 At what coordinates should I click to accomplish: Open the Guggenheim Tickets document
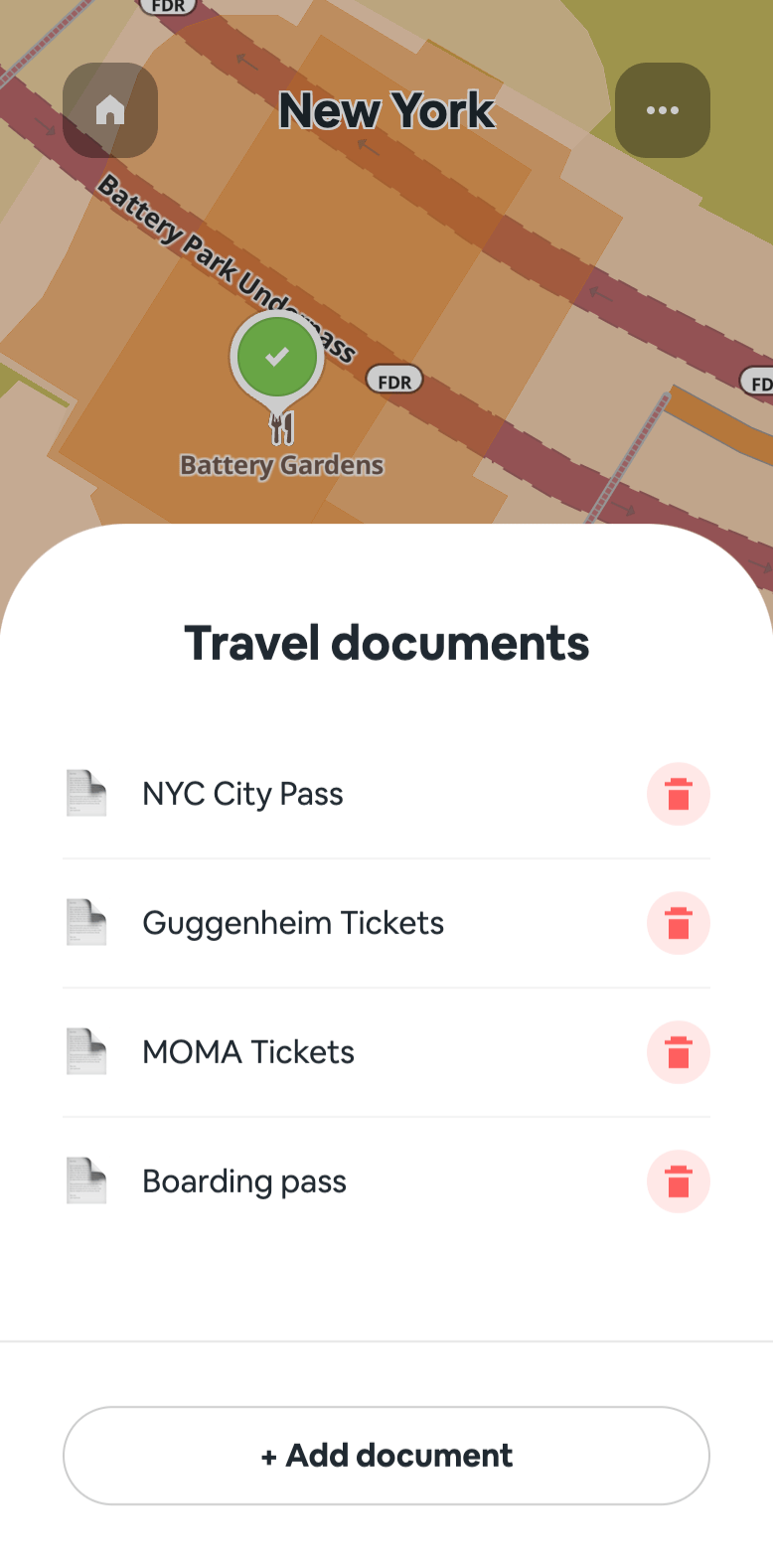click(x=293, y=923)
